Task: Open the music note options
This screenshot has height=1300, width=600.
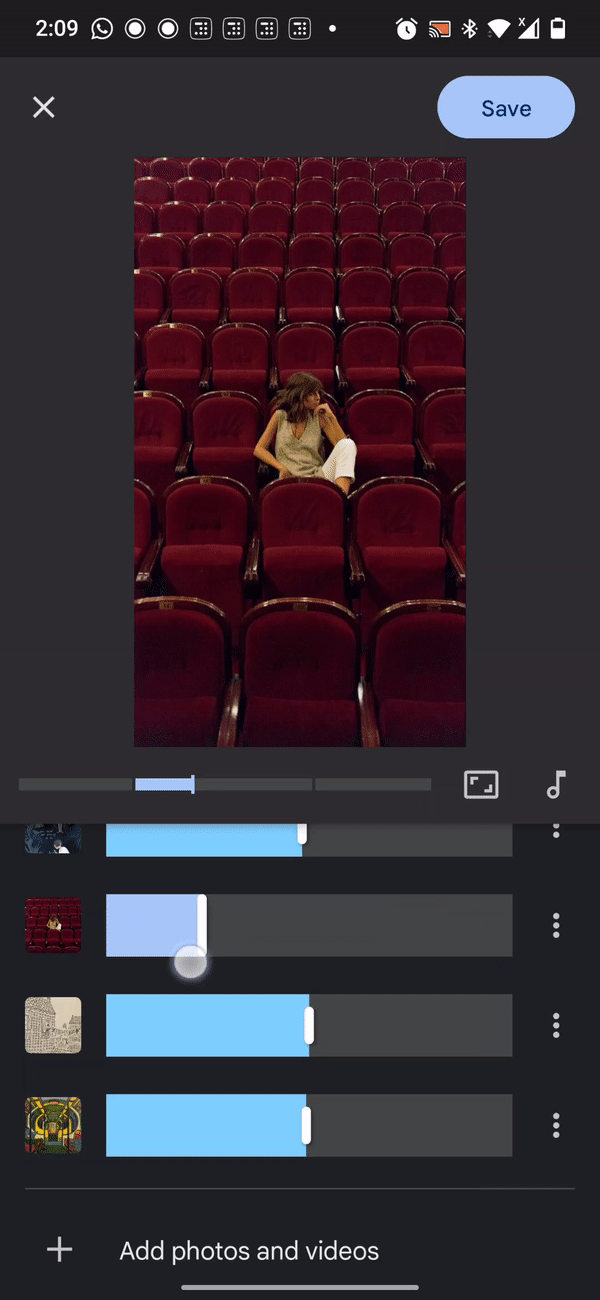Action: click(556, 785)
